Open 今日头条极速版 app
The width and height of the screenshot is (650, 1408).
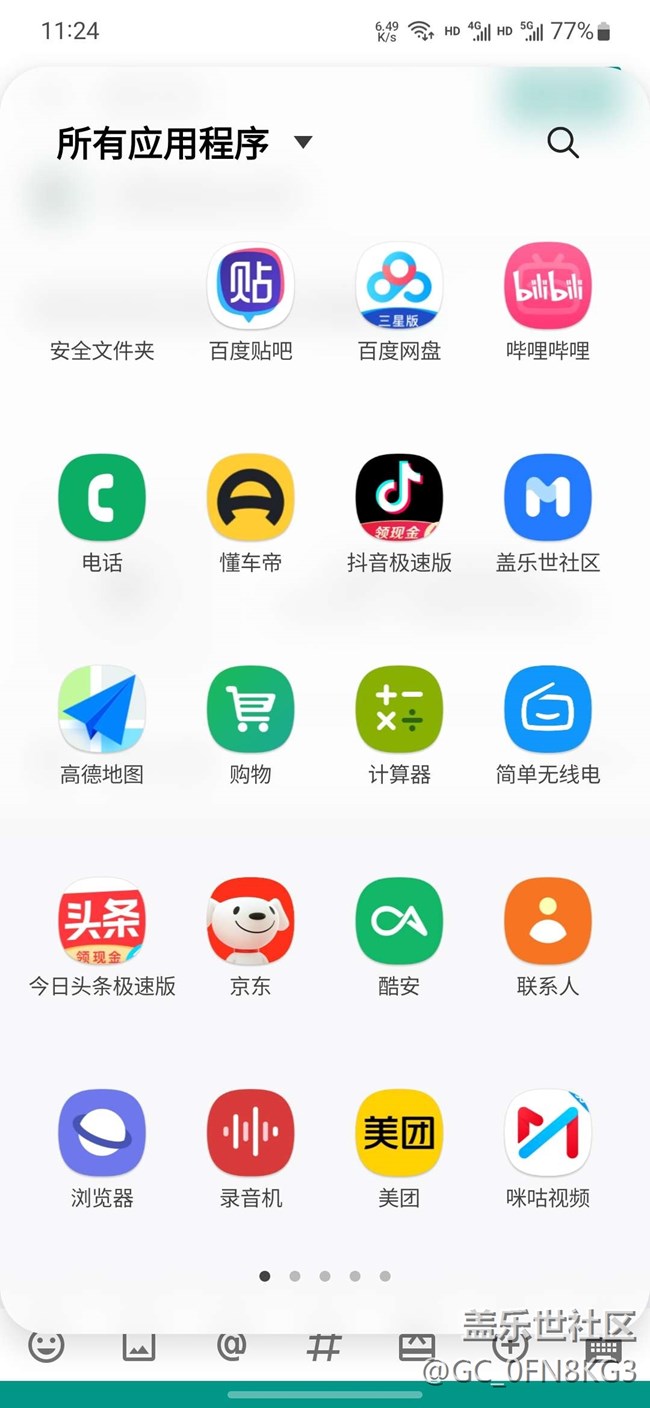(x=102, y=921)
